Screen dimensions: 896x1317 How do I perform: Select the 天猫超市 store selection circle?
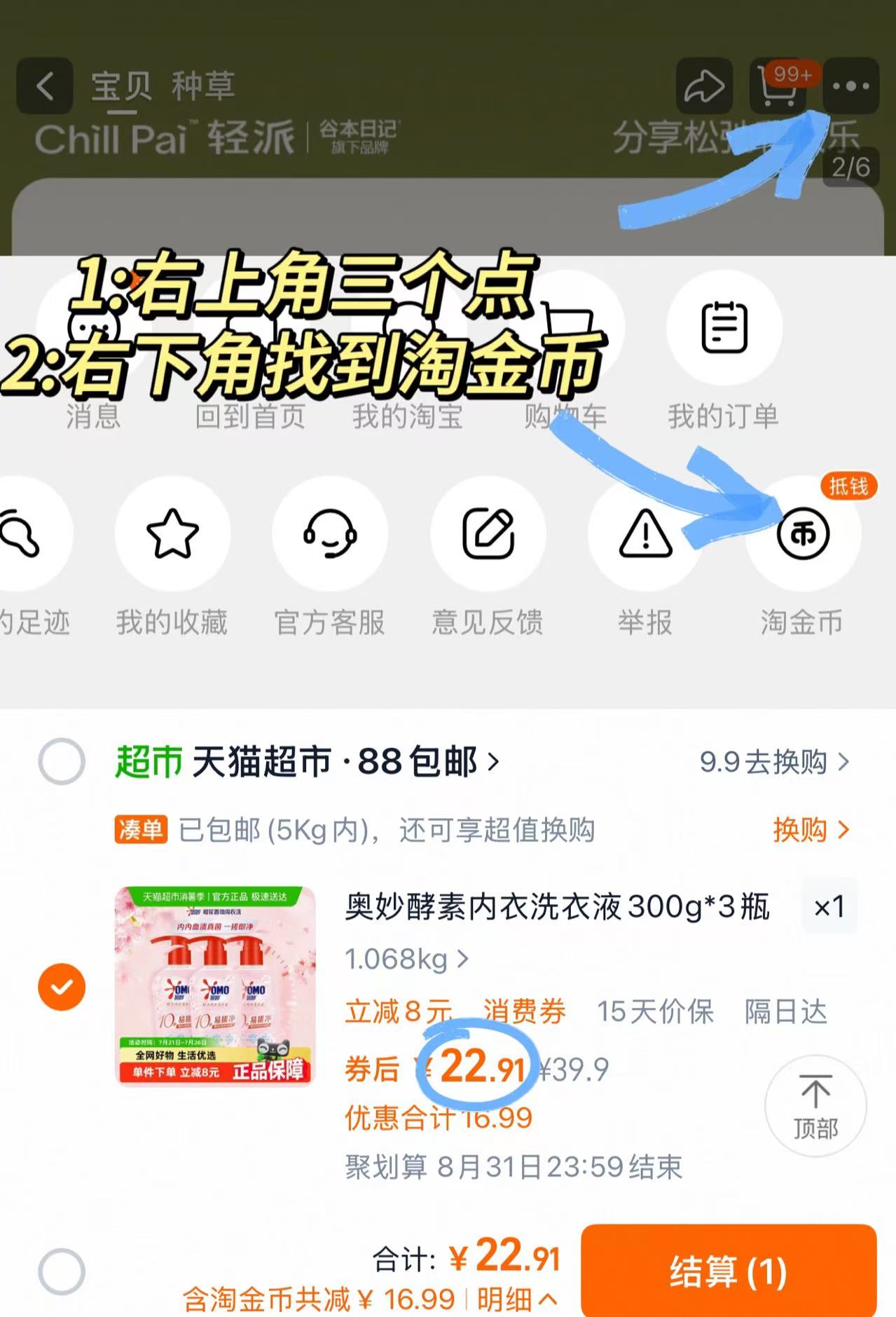pyautogui.click(x=60, y=762)
